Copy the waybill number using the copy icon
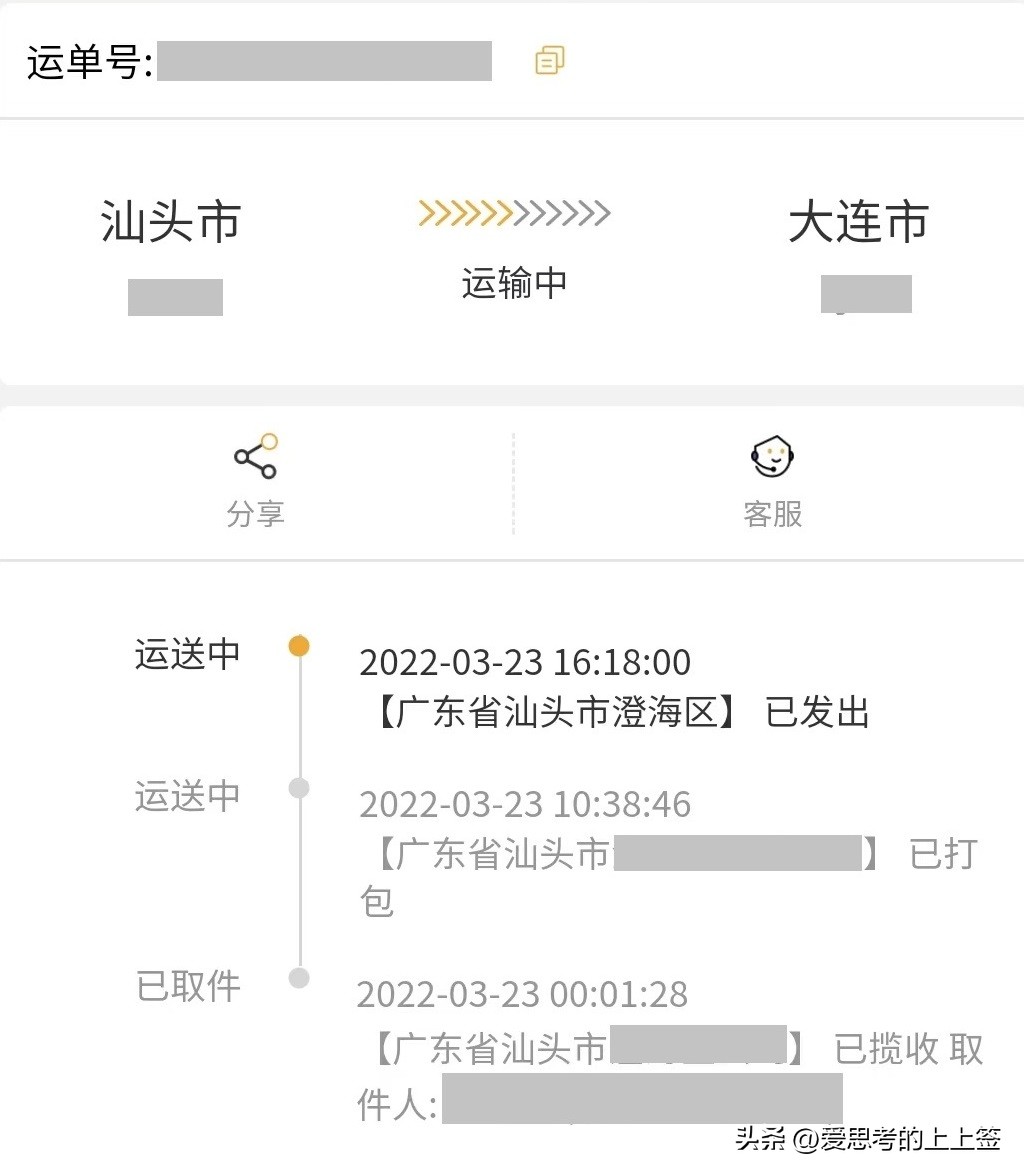The height and width of the screenshot is (1175, 1024). click(x=547, y=62)
